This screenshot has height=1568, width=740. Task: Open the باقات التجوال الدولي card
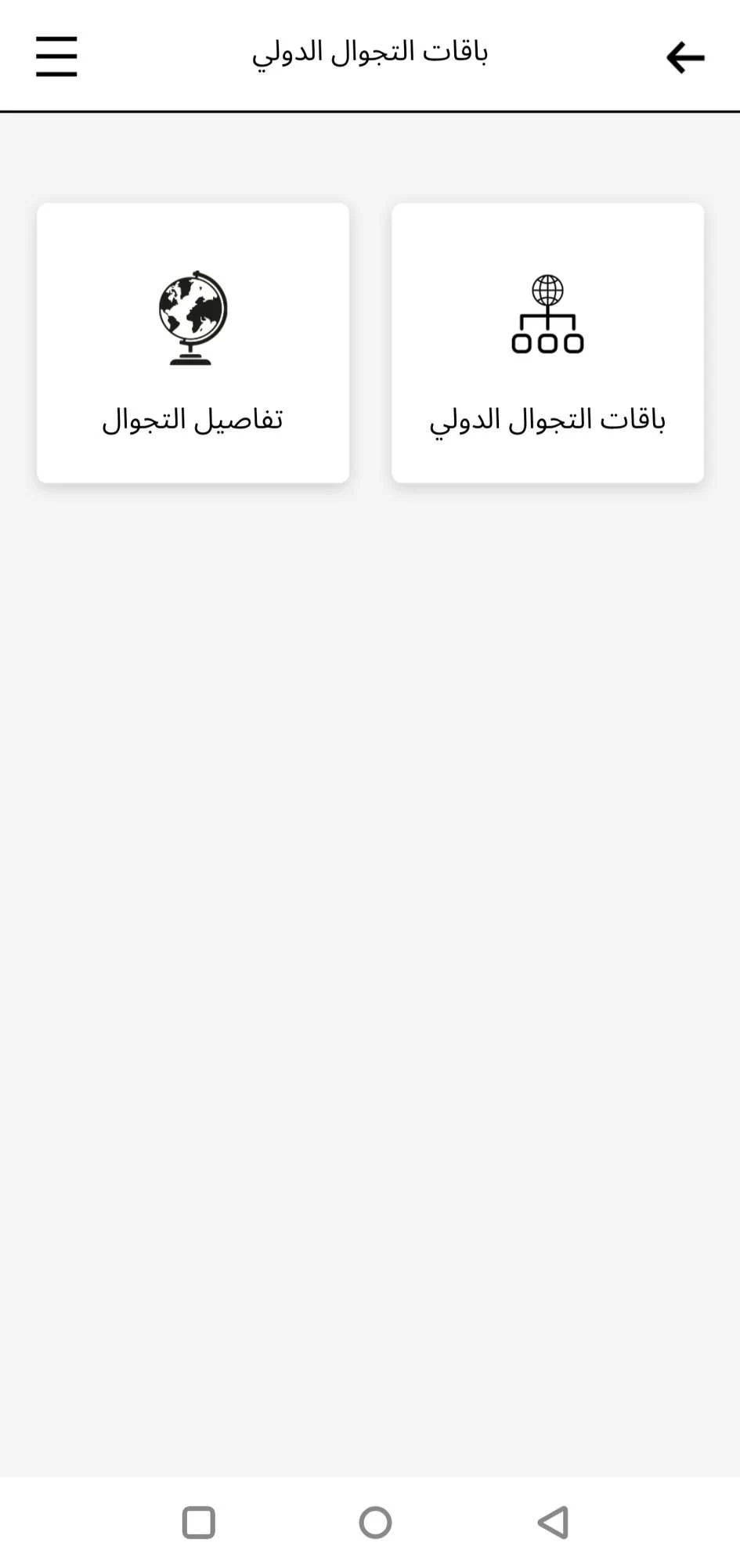pos(547,343)
